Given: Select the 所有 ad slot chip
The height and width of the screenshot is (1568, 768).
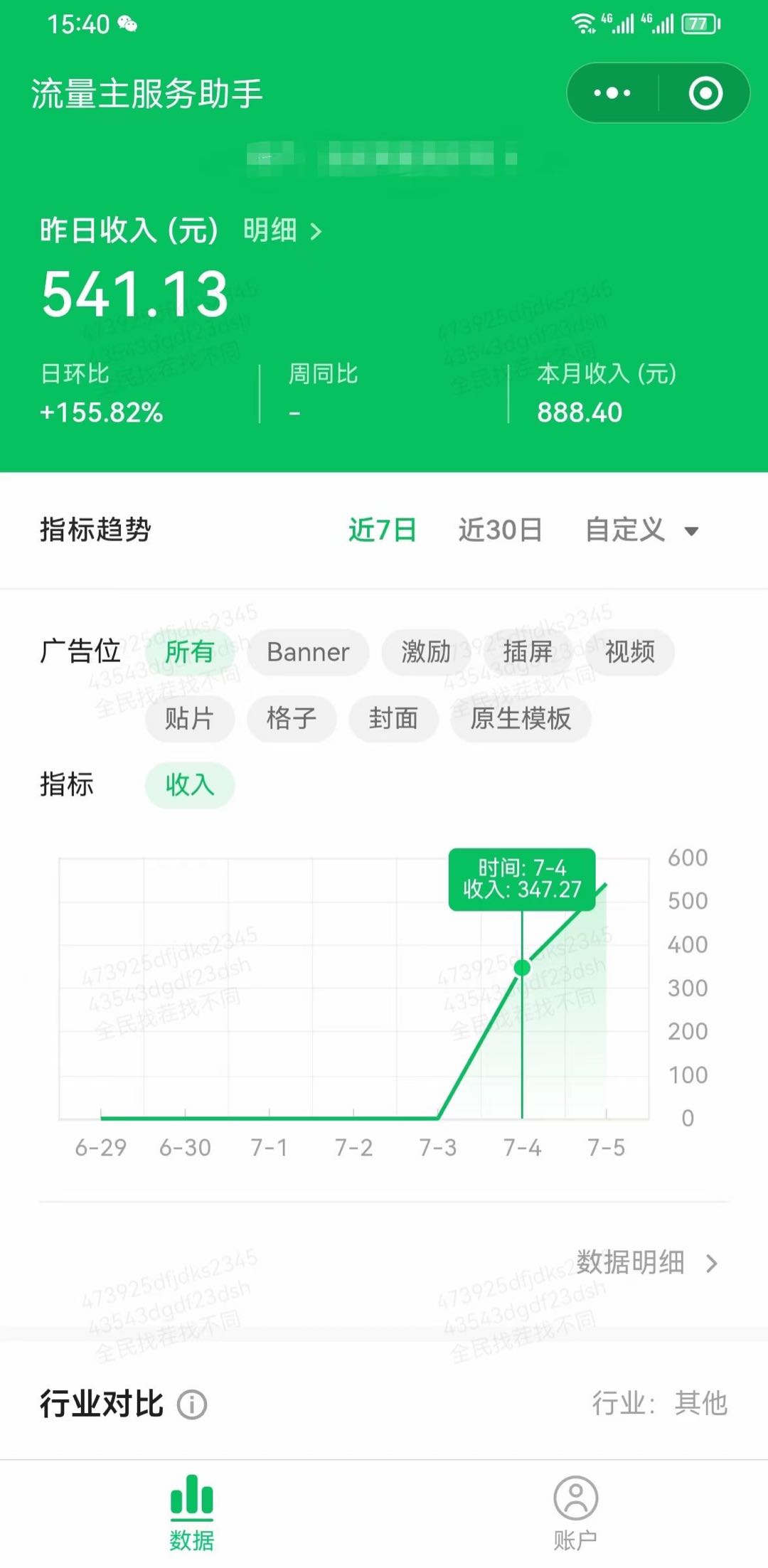Looking at the screenshot, I should (190, 651).
